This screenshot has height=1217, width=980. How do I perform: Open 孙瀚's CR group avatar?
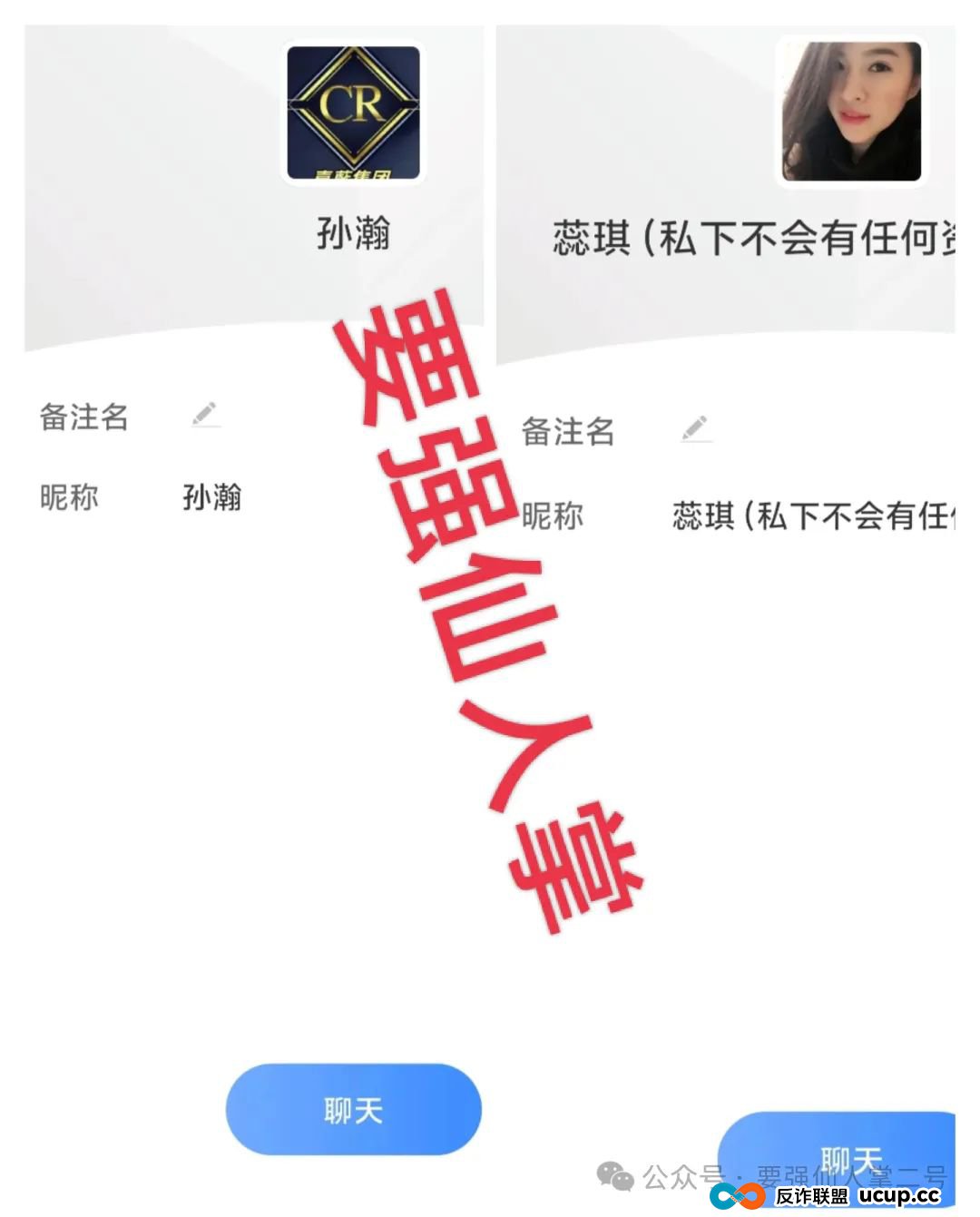pyautogui.click(x=353, y=112)
